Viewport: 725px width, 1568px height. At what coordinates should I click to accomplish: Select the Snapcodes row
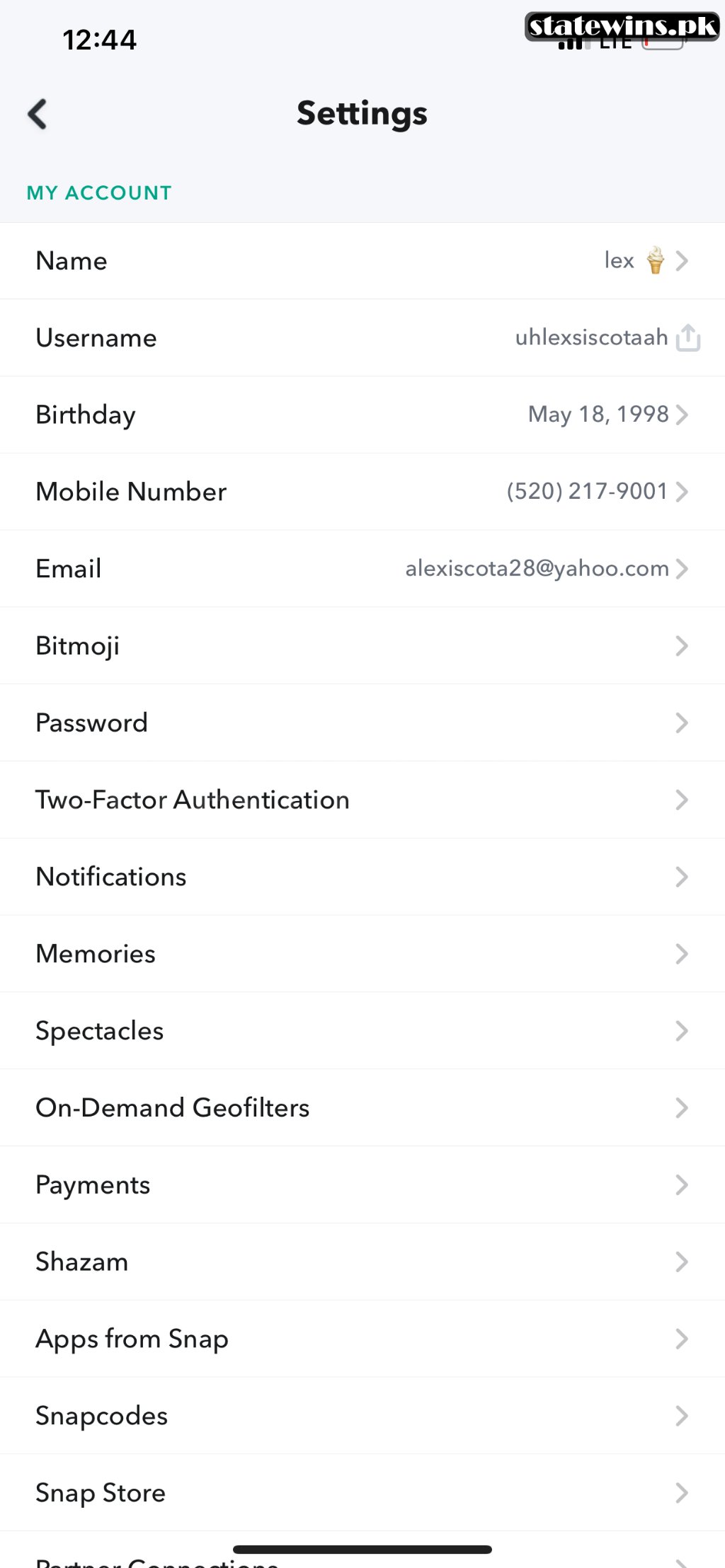[362, 1417]
